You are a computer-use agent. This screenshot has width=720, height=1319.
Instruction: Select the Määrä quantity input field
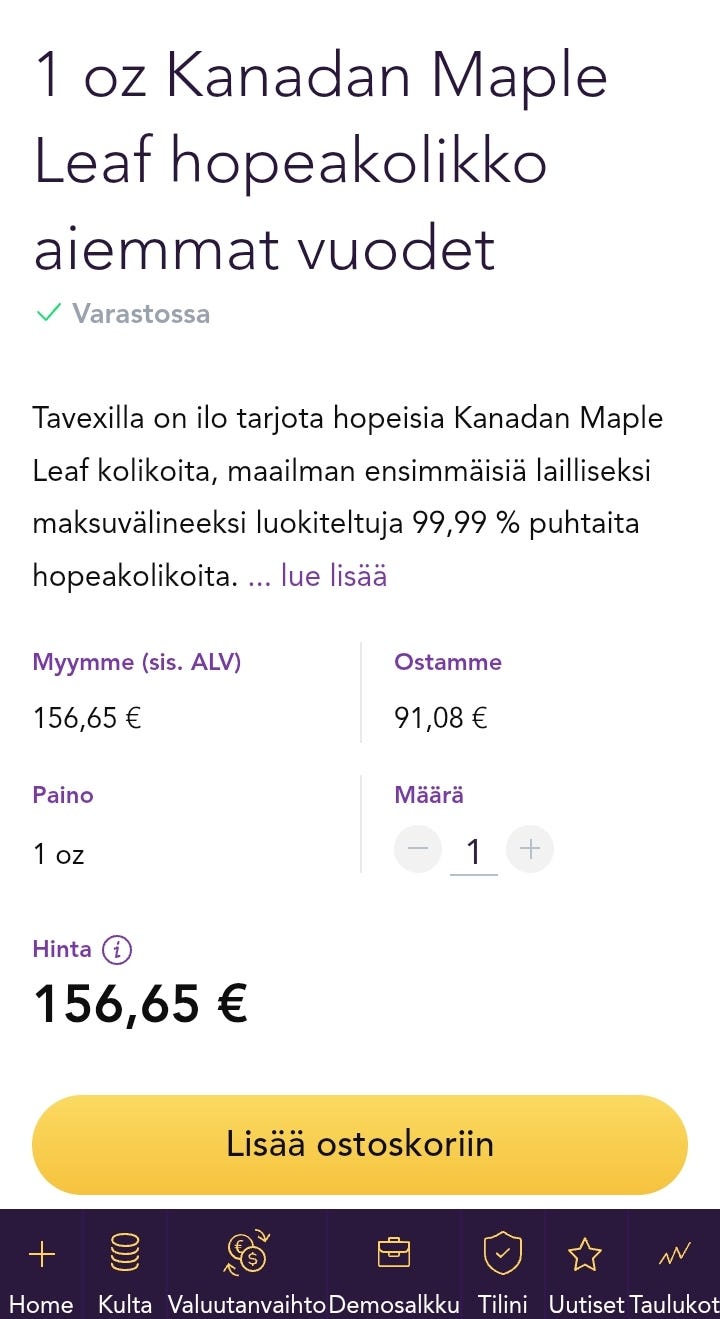[474, 848]
